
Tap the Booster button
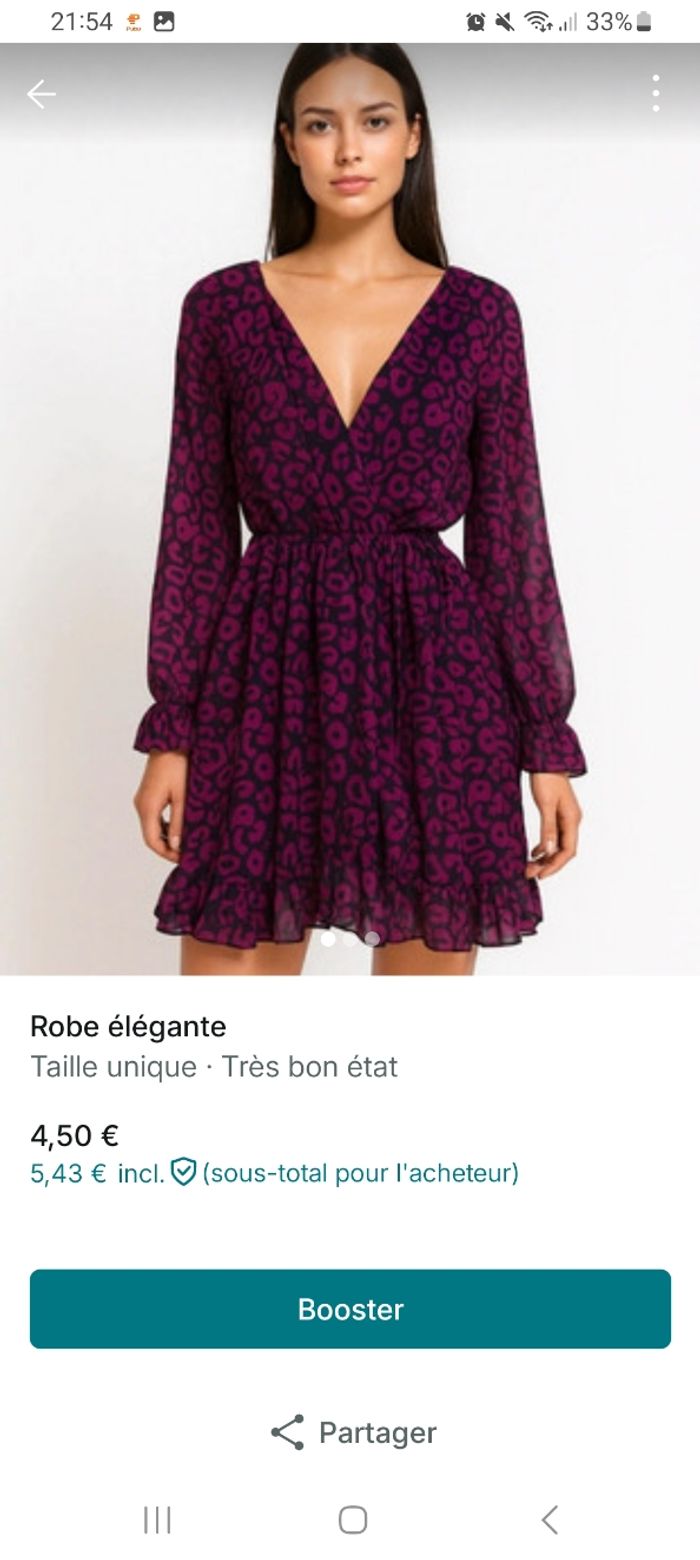point(350,1309)
